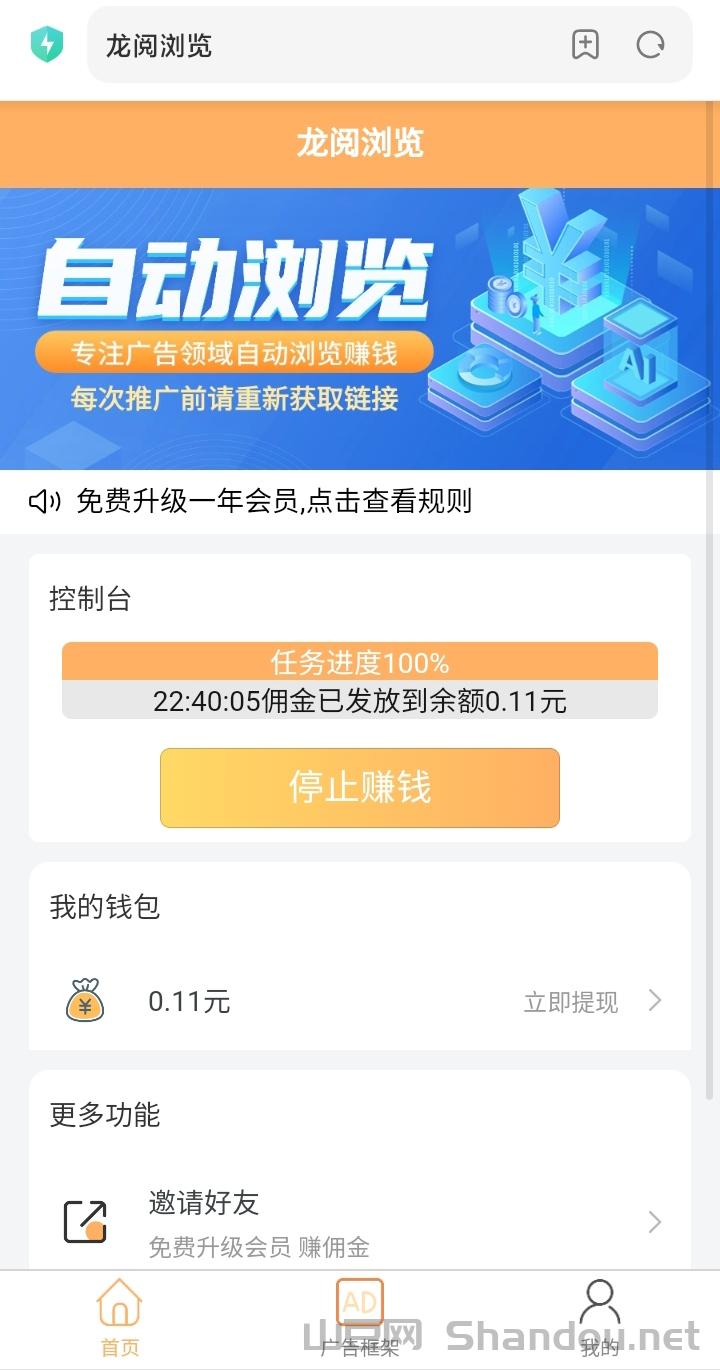720x1370 pixels.
Task: Click the 龙阅浏览 address bar
Action: (300, 45)
